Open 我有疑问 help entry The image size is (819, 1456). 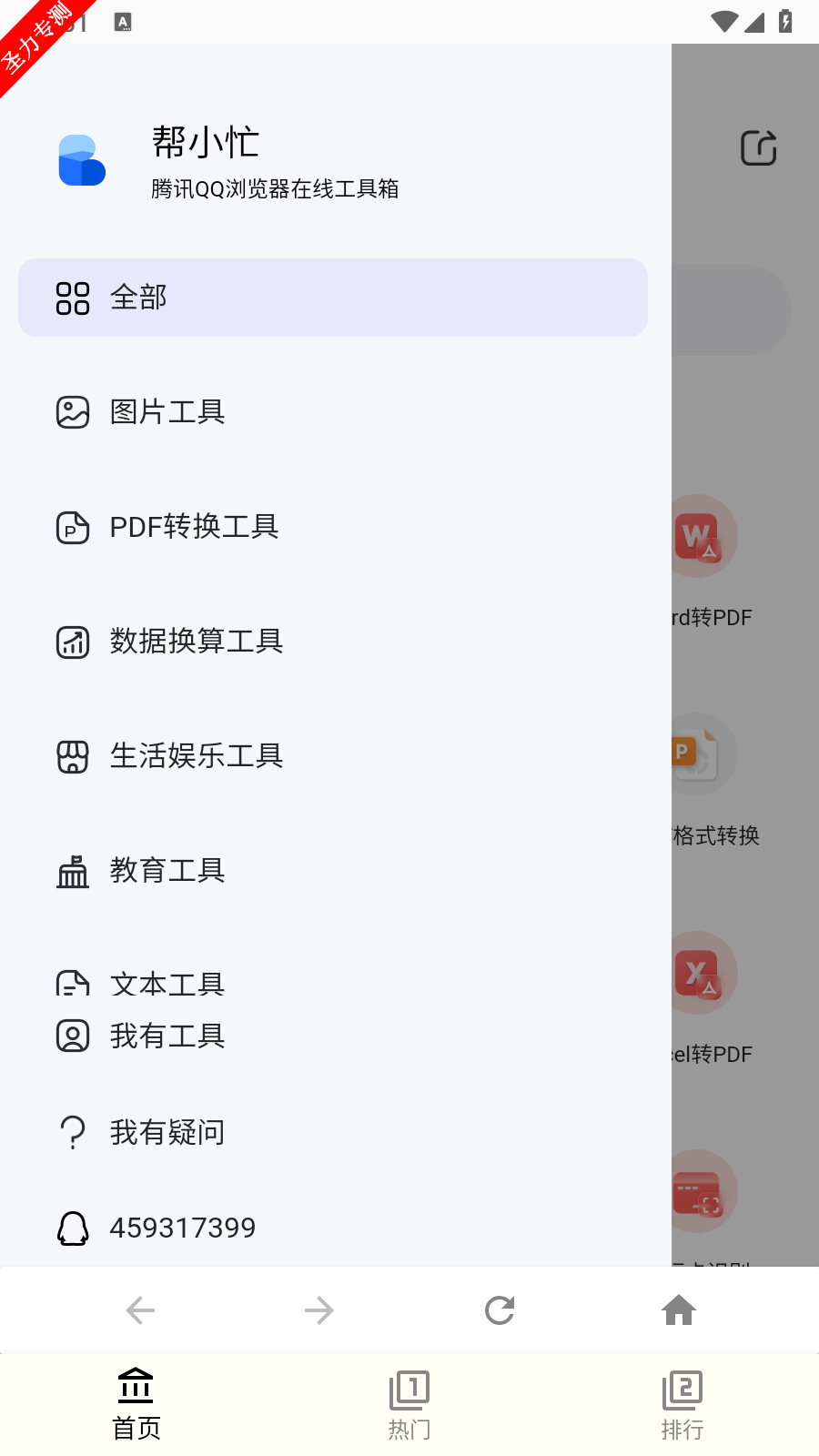click(x=333, y=1132)
